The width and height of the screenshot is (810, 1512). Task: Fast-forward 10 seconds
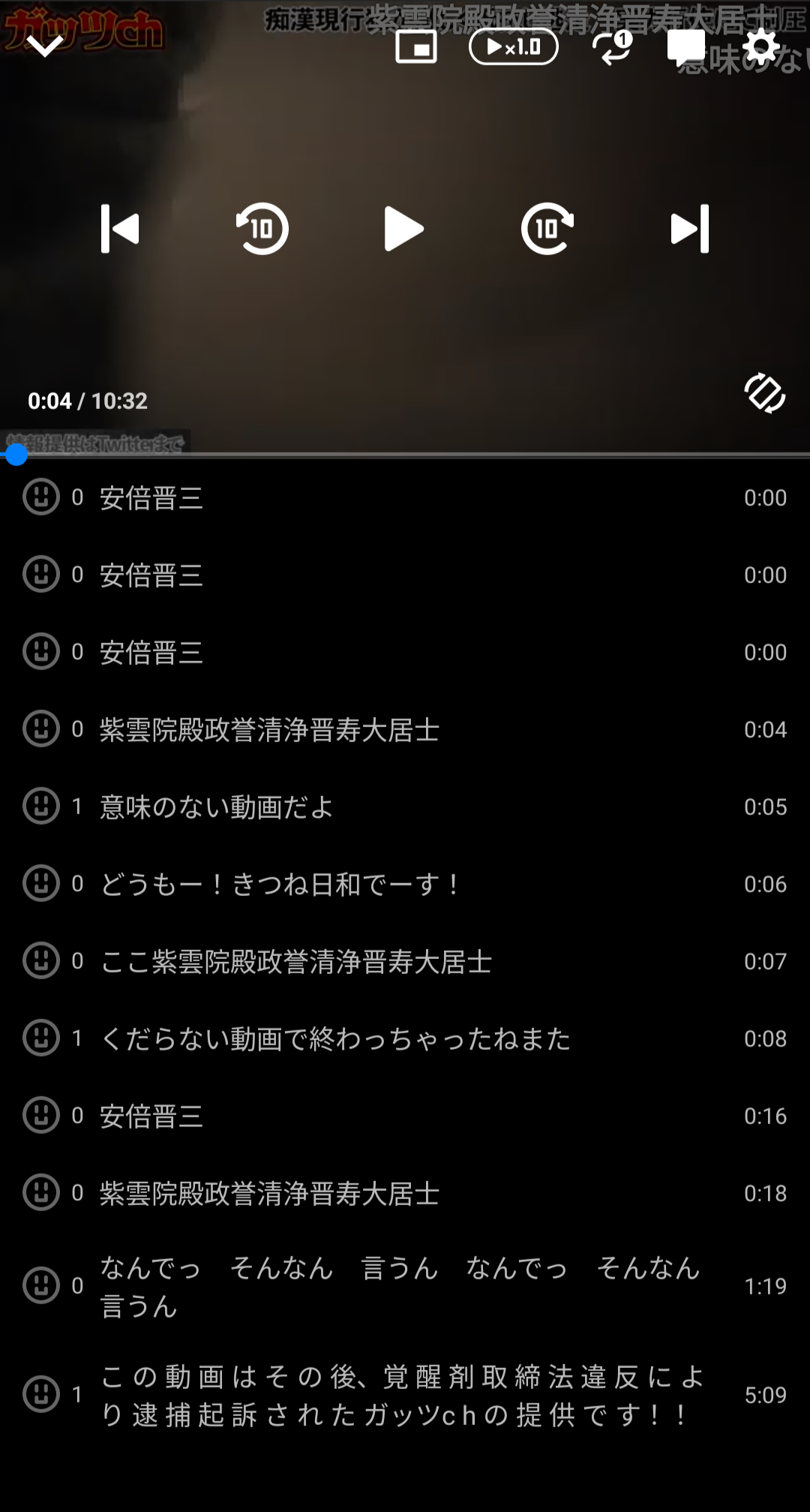click(x=547, y=228)
